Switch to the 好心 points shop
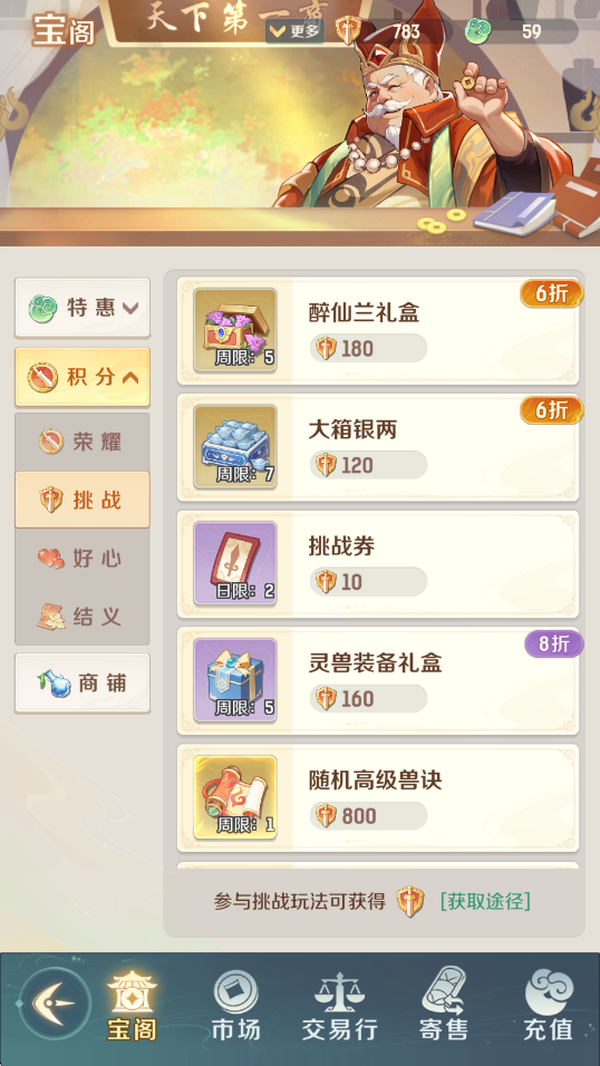The image size is (600, 1066). [x=82, y=558]
